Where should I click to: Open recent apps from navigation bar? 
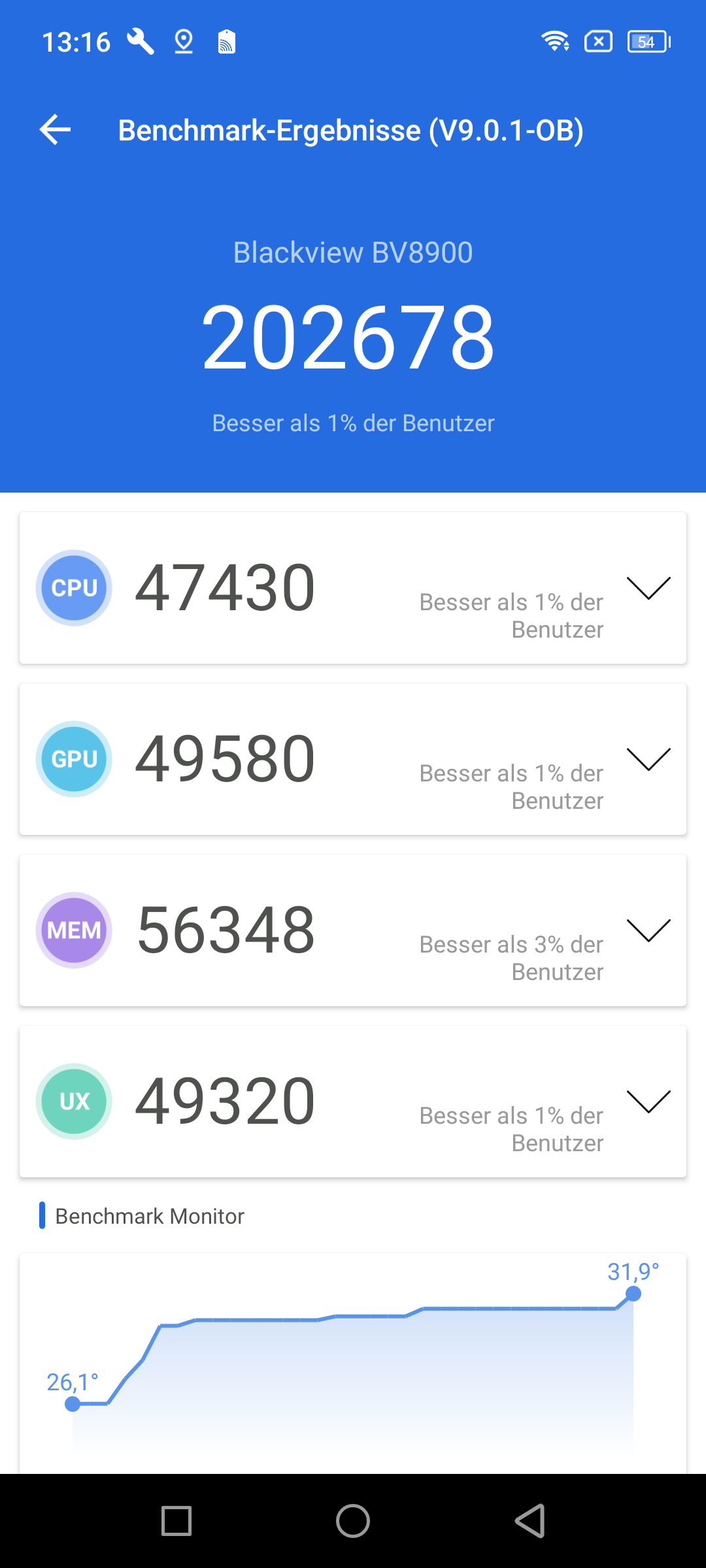click(x=176, y=1521)
